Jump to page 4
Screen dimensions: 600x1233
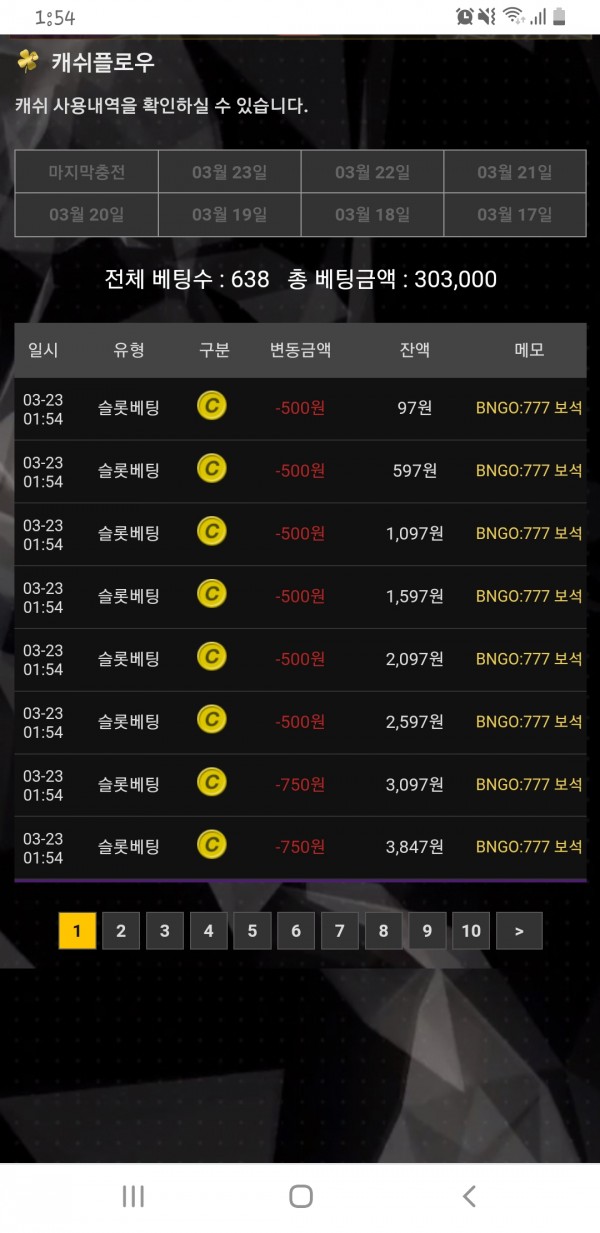click(208, 931)
